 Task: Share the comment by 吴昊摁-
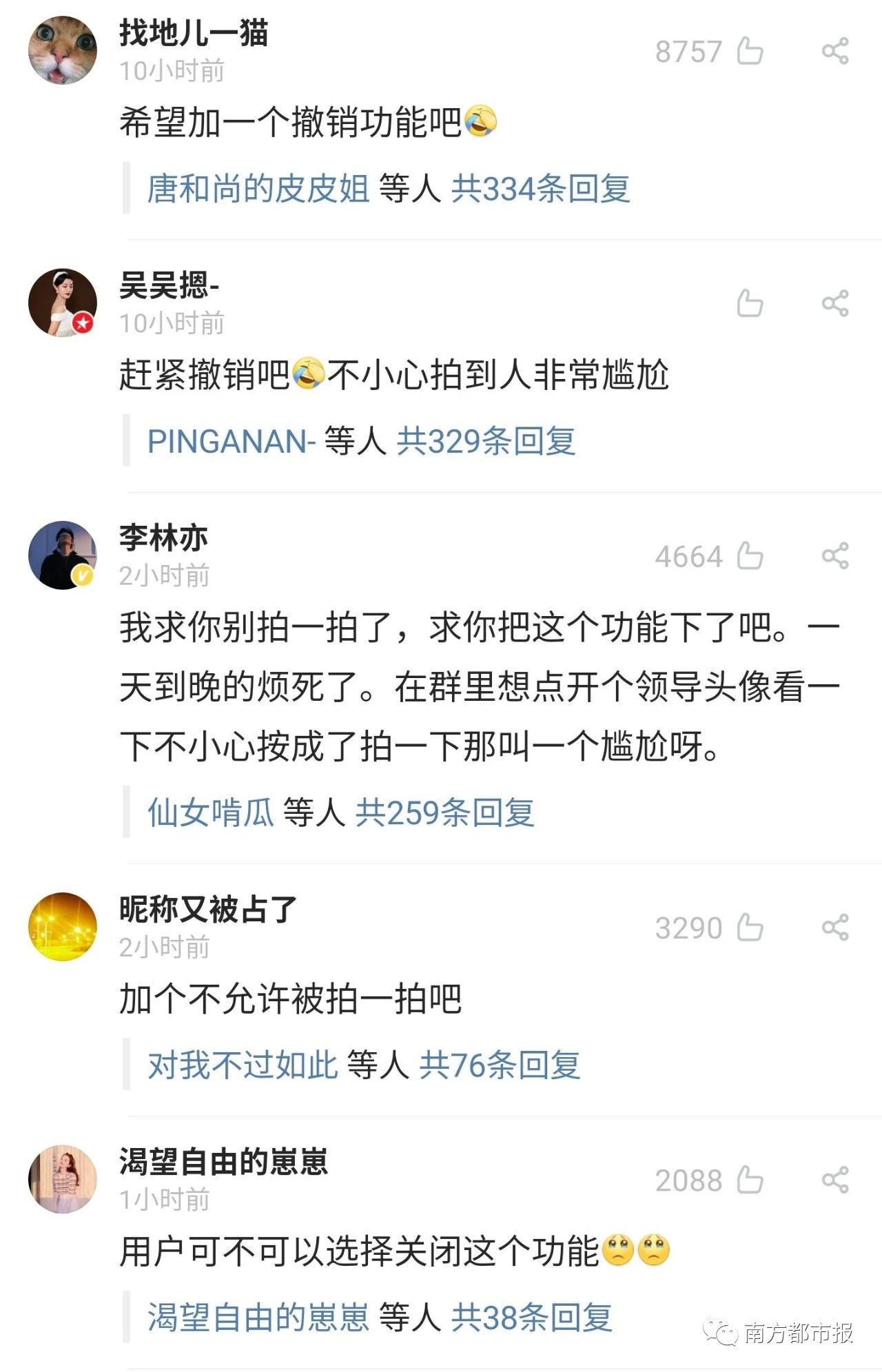835,304
